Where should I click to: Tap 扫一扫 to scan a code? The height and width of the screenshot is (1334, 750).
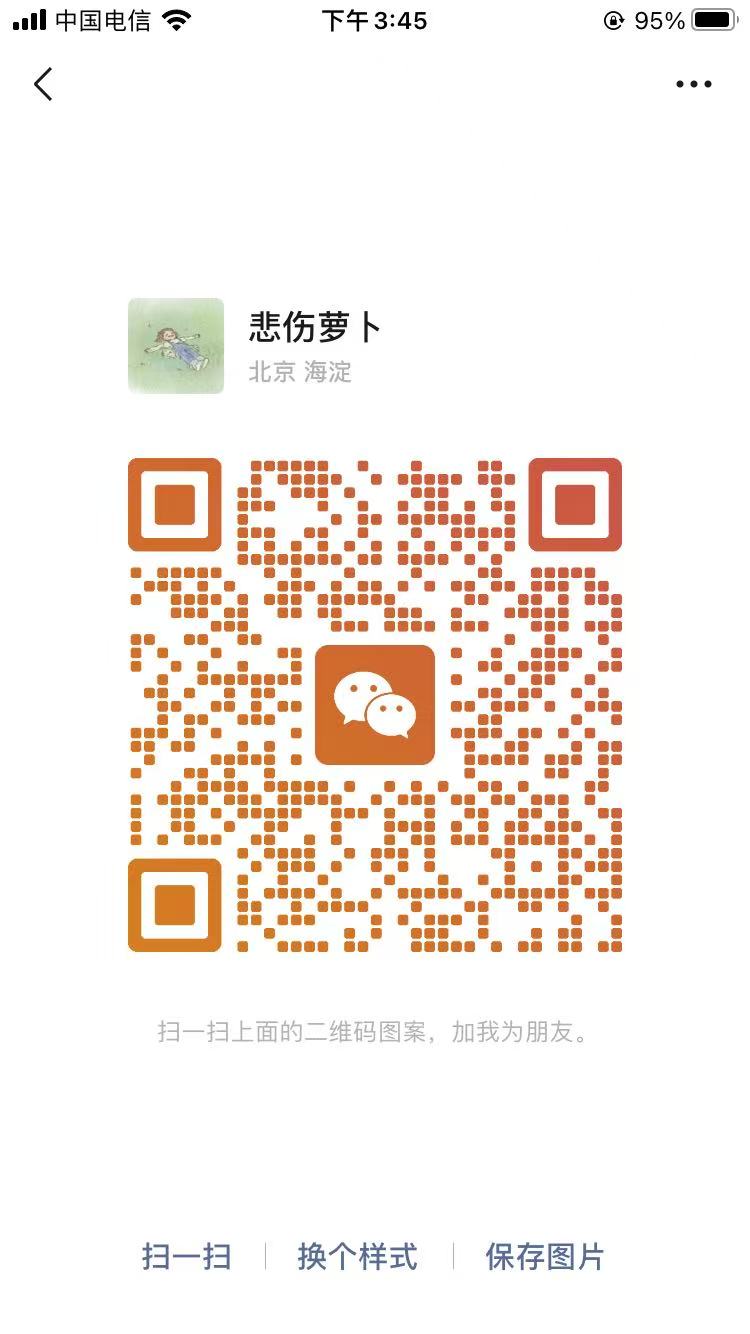tap(187, 1256)
